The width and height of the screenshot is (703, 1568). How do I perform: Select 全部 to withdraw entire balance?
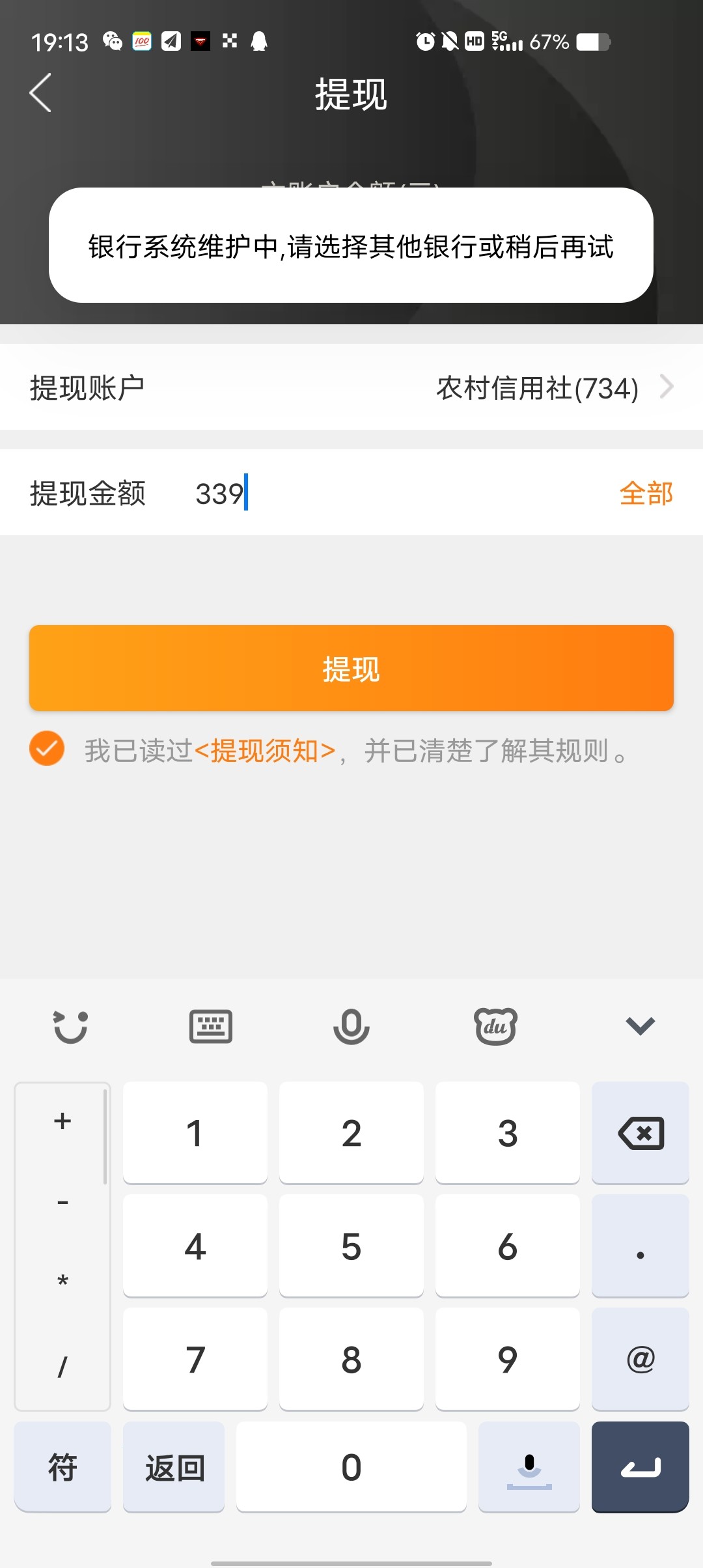pyautogui.click(x=646, y=494)
